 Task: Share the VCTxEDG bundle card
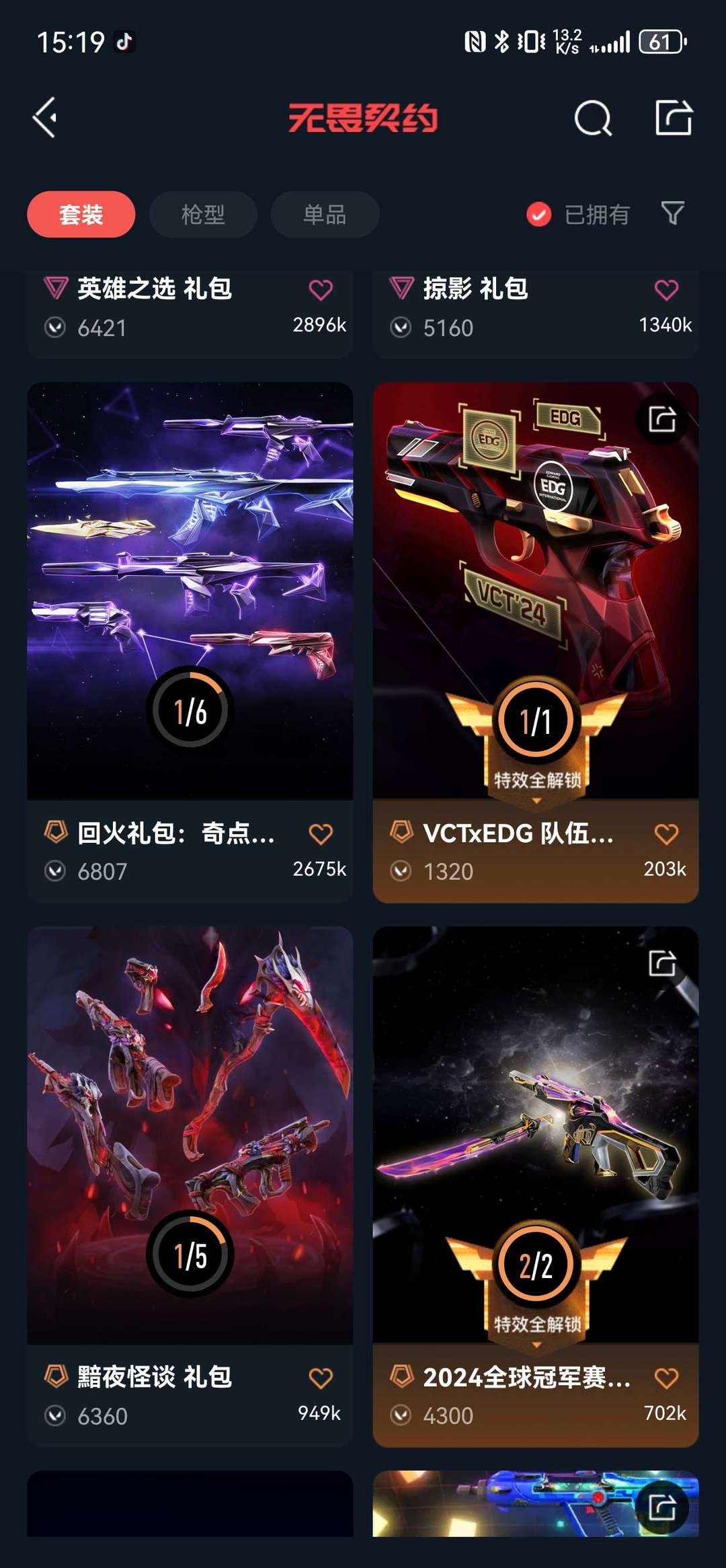click(661, 420)
